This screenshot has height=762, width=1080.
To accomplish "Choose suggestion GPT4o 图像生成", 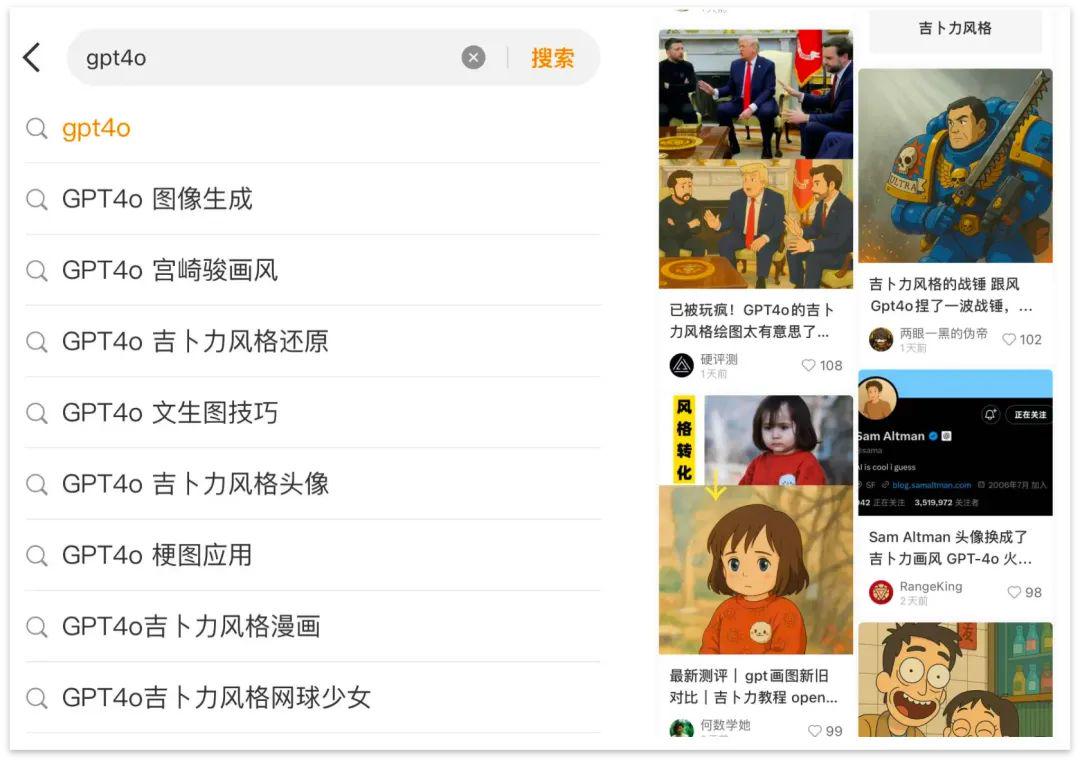I will [x=157, y=199].
